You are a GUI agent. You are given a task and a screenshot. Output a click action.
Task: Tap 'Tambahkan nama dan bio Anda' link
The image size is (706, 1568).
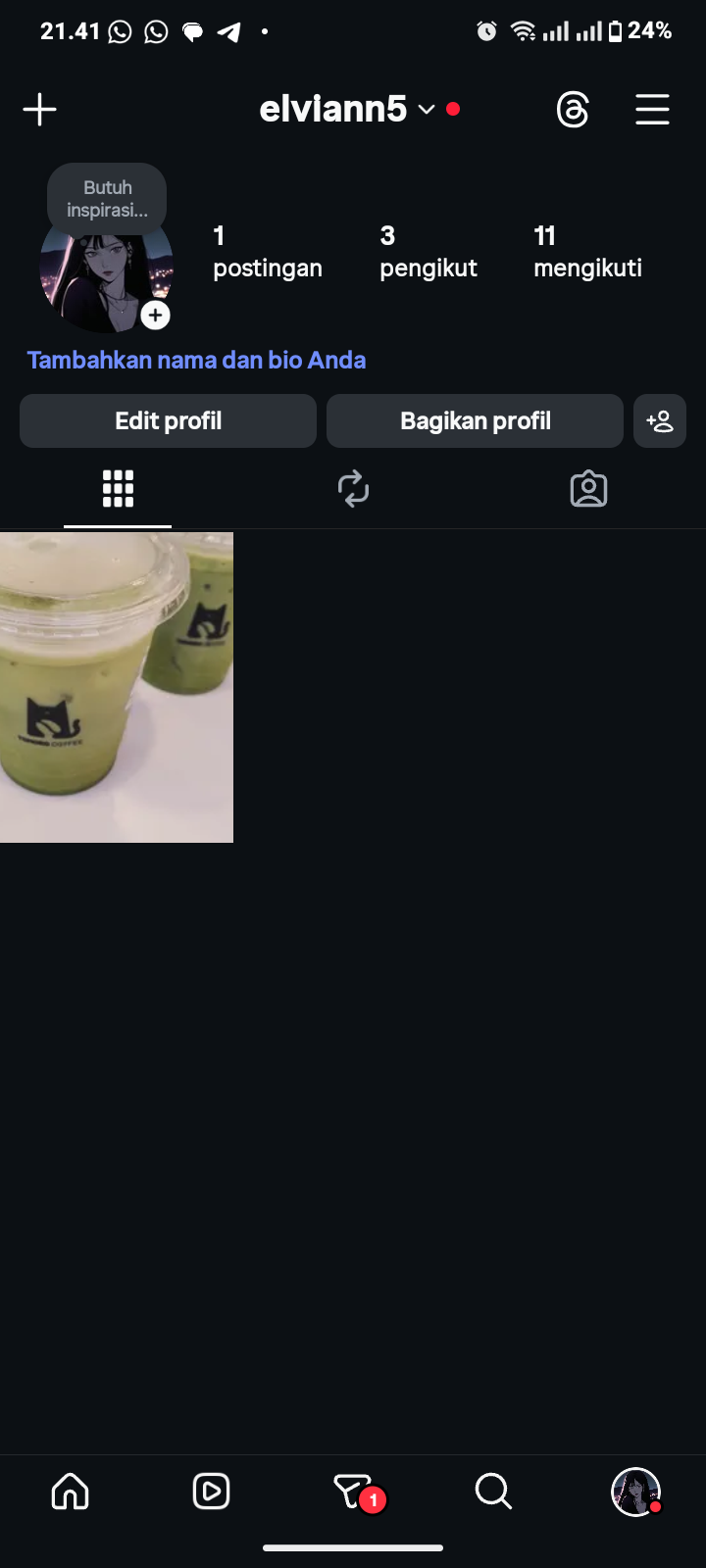pos(196,360)
